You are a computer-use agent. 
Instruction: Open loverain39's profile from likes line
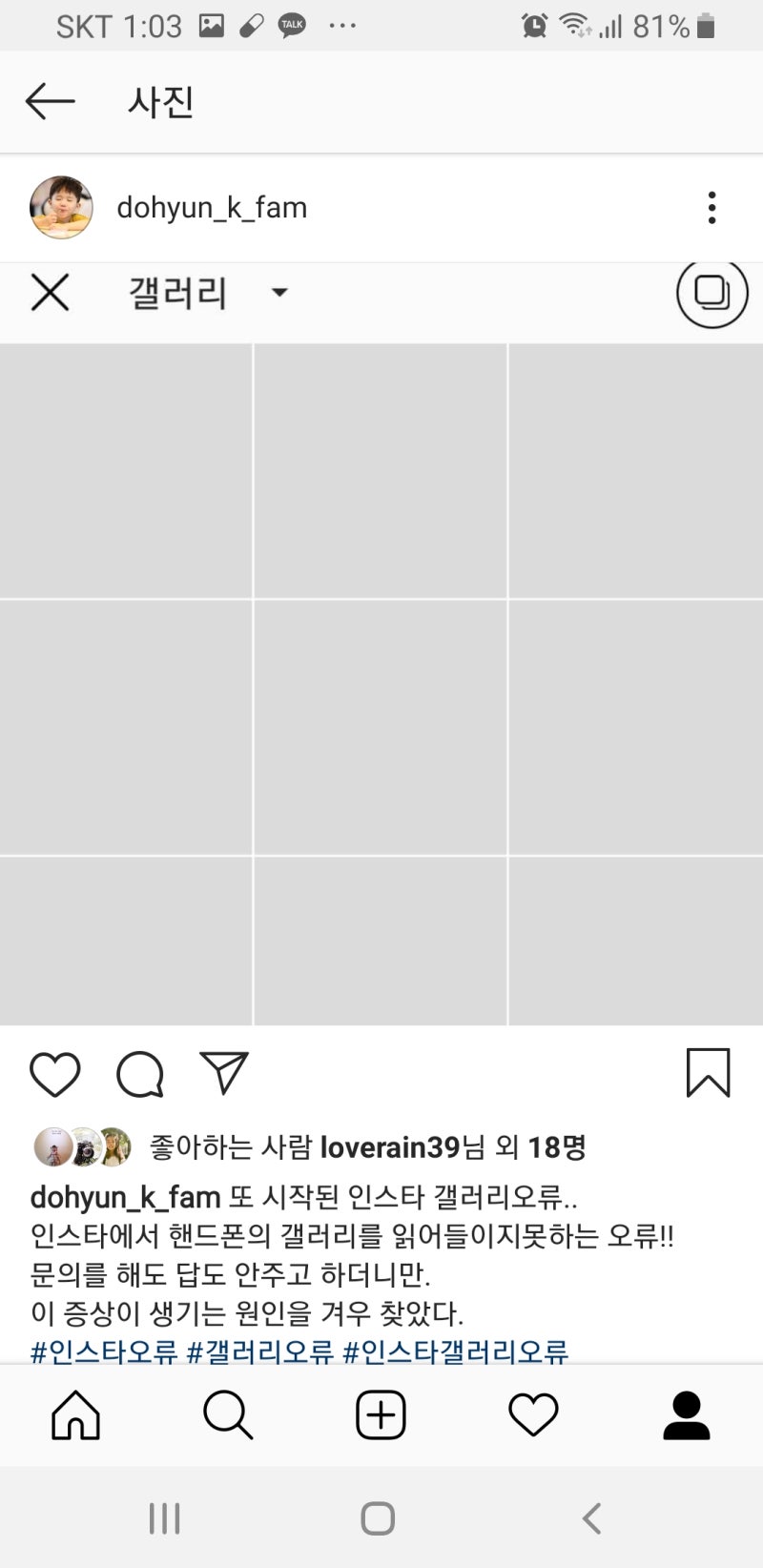[389, 1147]
